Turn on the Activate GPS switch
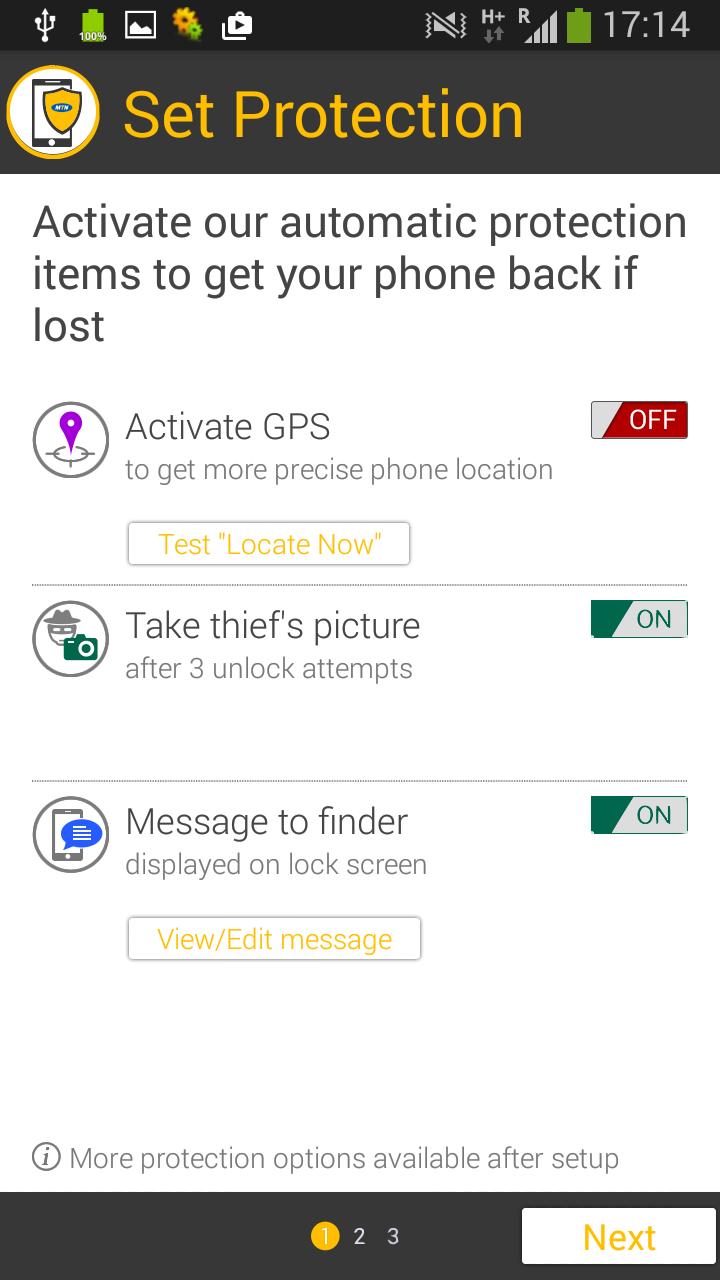The width and height of the screenshot is (720, 1280). [x=639, y=420]
